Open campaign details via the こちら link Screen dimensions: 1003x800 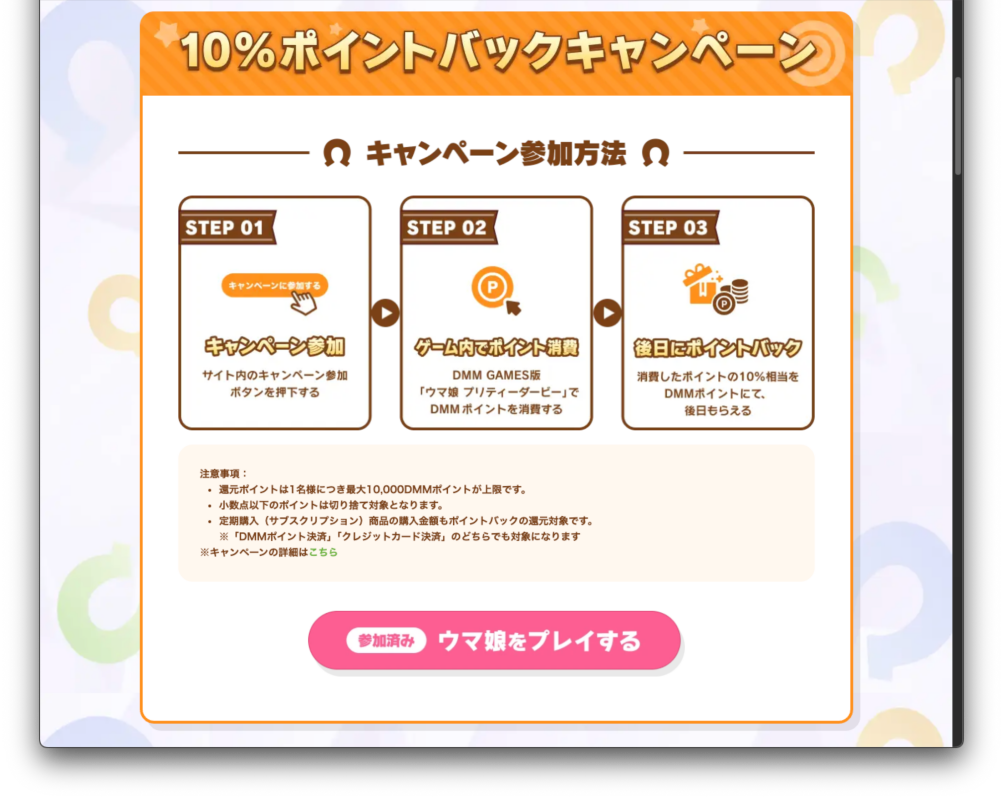323,552
